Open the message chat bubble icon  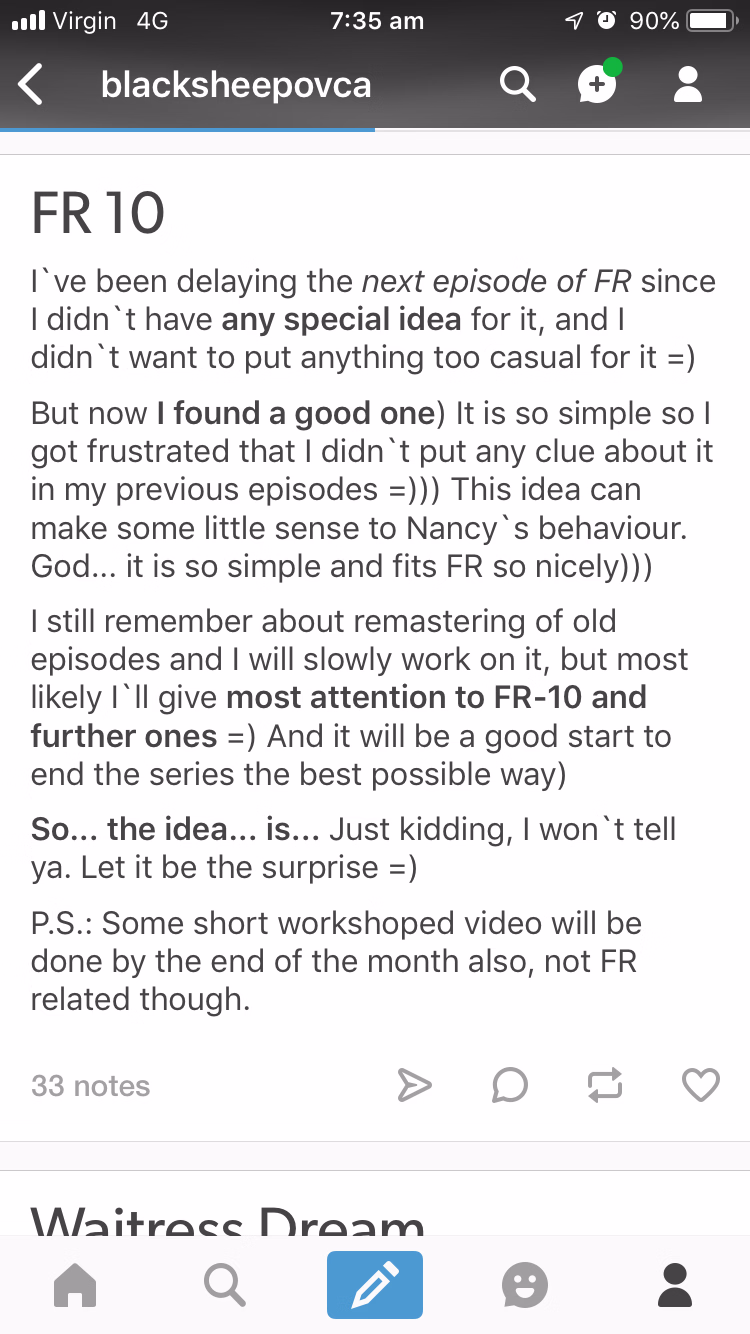click(598, 86)
